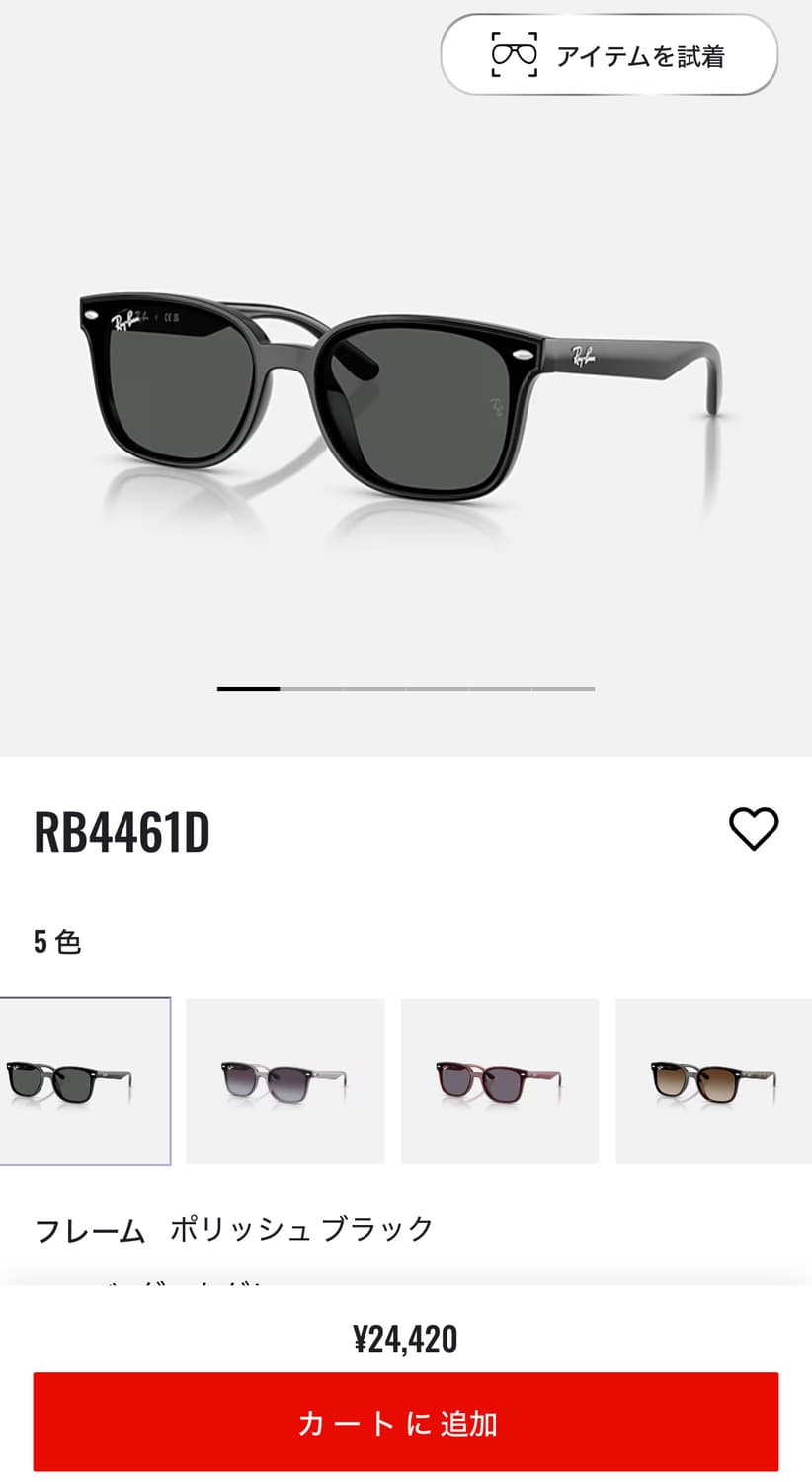Click the image carousel progress bar

coord(405,688)
